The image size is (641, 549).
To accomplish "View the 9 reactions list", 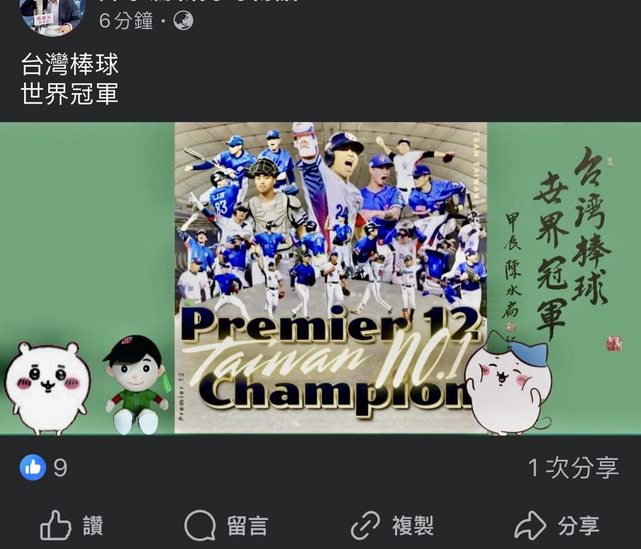I will [45, 467].
